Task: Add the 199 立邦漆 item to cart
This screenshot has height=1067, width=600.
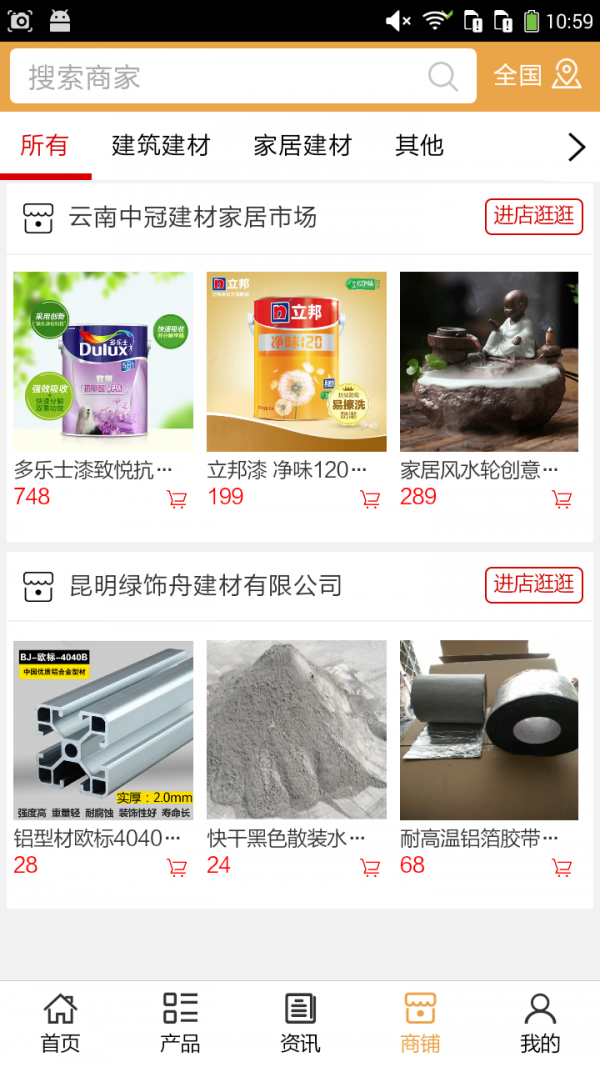Action: coord(370,498)
